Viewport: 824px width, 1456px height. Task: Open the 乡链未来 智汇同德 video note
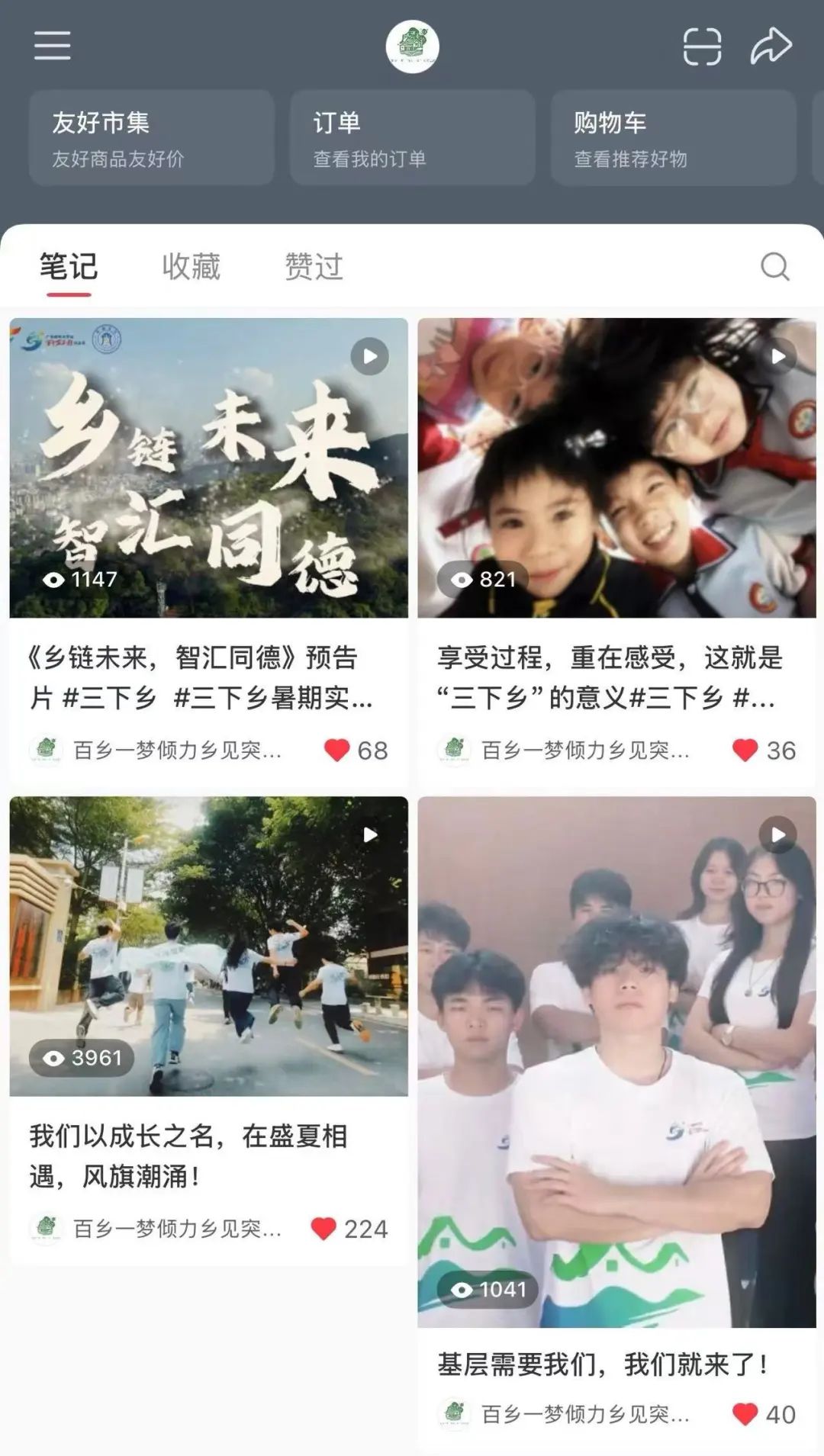[208, 468]
